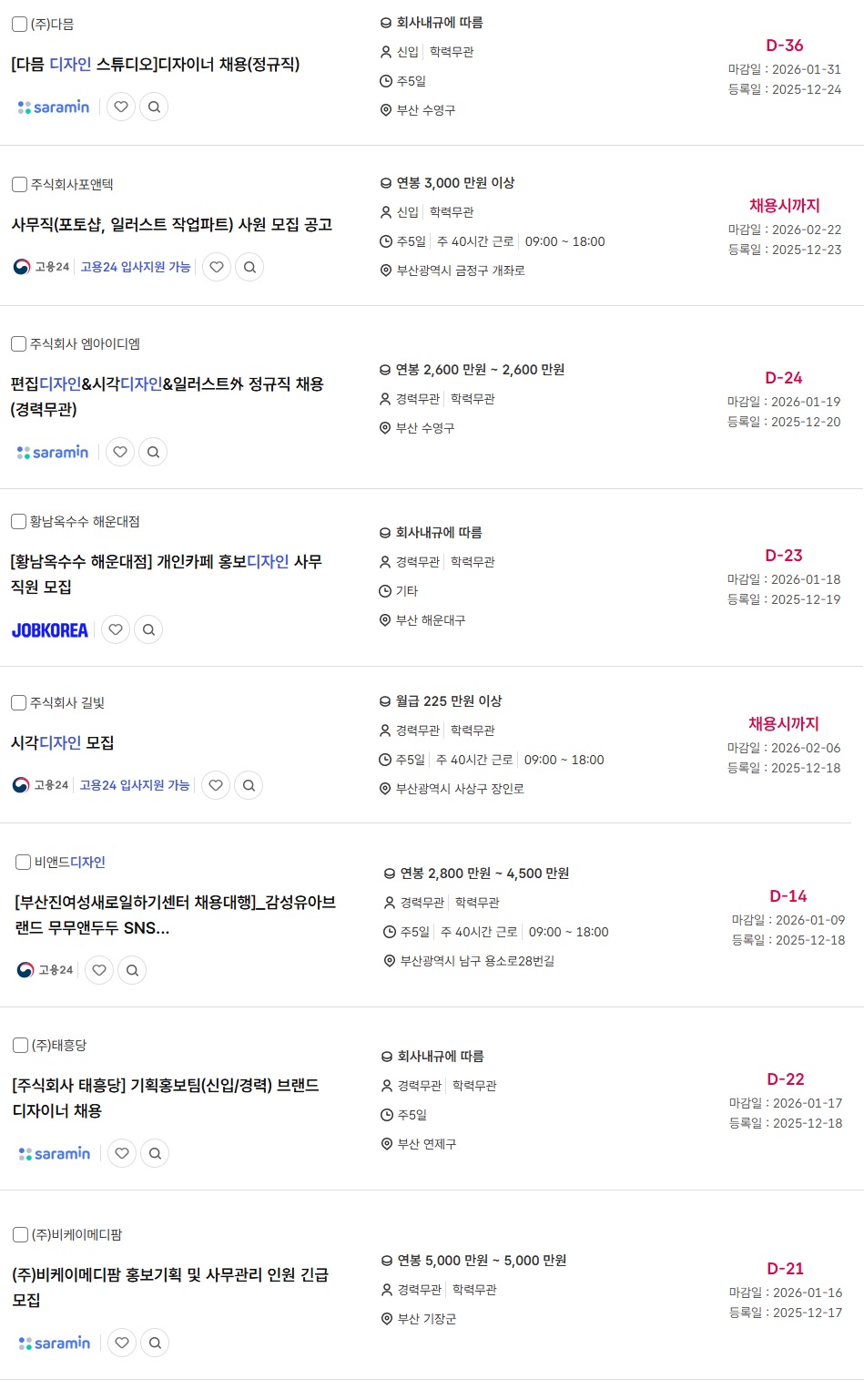
Task: Preview the 황남옥수수 해운대점 listing with the magnifier
Action: 148,629
